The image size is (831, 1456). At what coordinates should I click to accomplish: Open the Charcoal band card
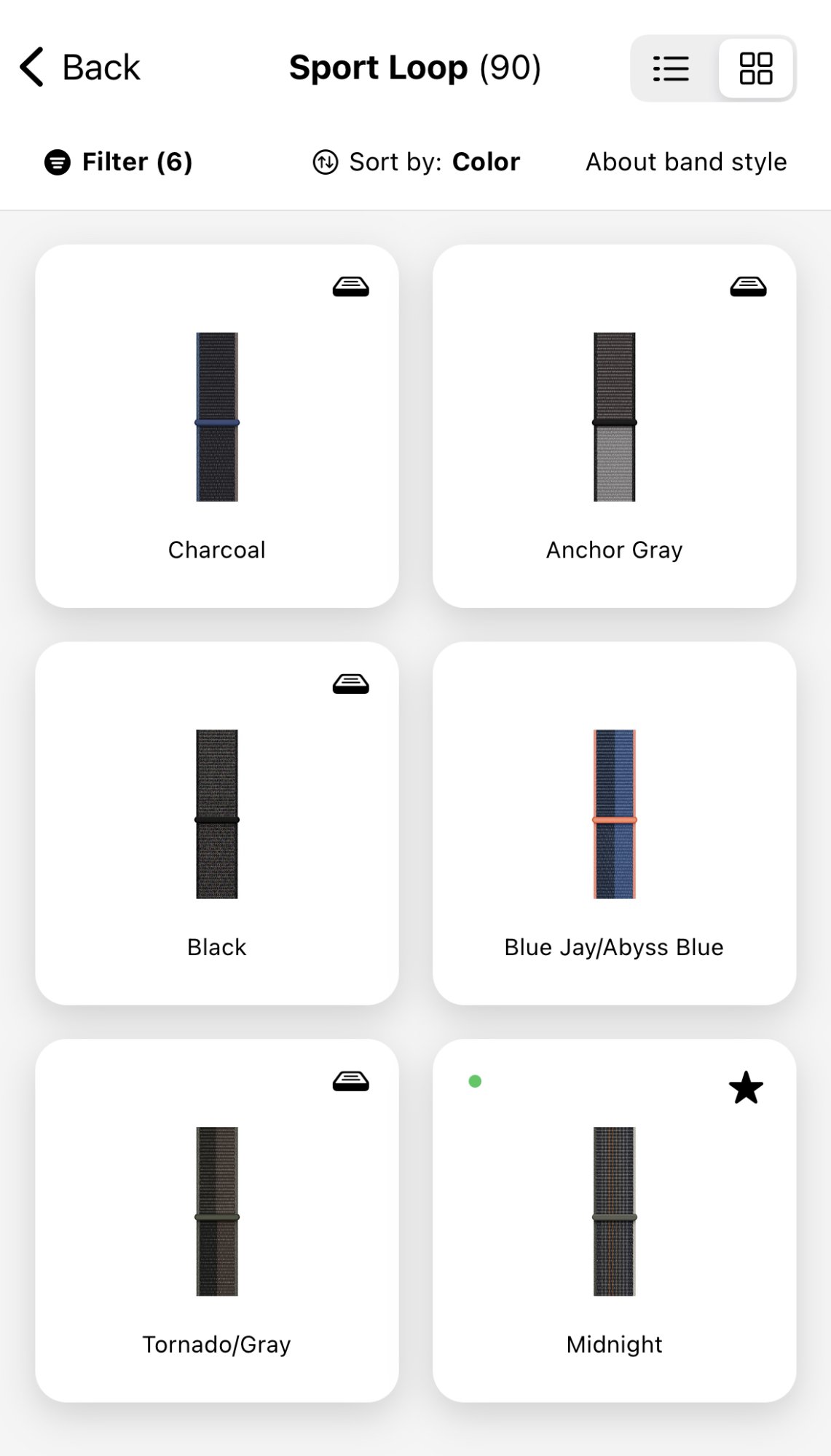[217, 427]
